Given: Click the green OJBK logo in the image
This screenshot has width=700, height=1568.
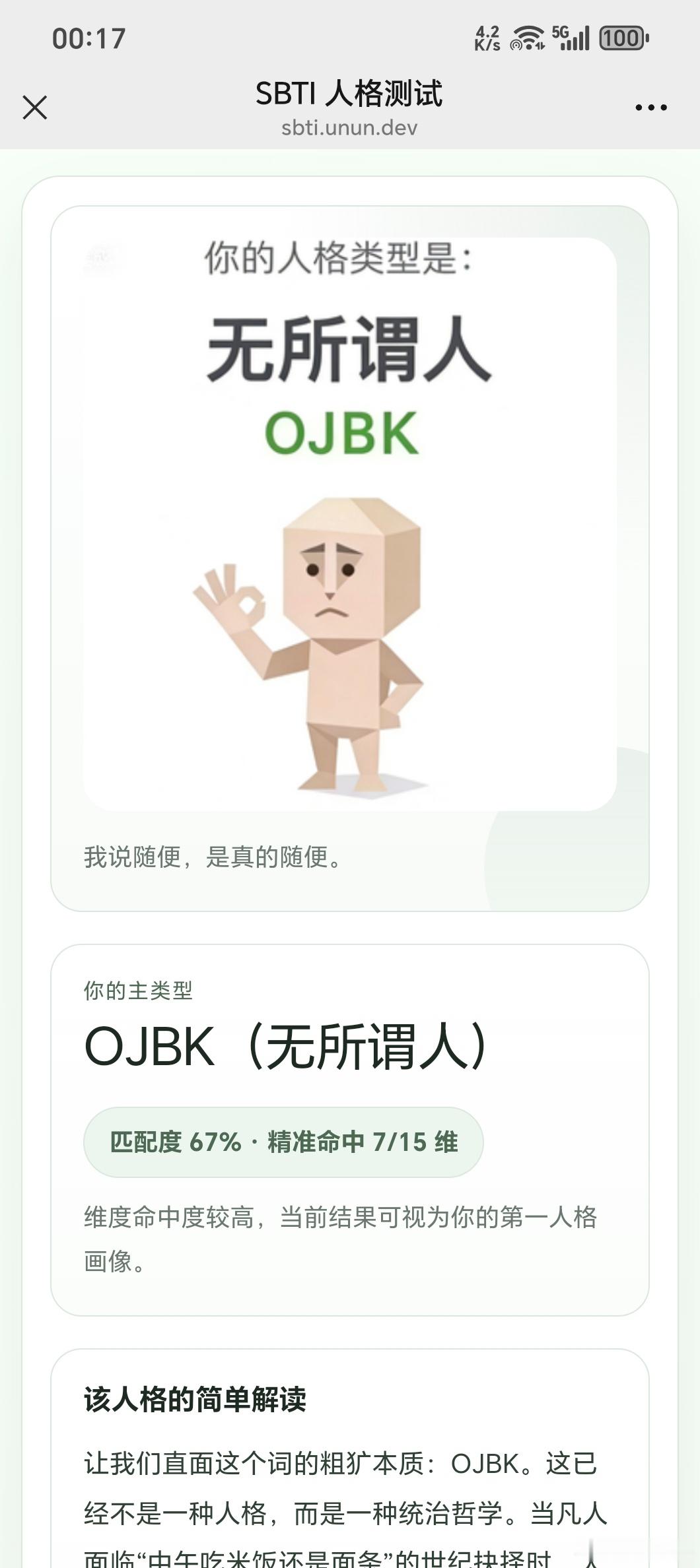Looking at the screenshot, I should point(343,434).
